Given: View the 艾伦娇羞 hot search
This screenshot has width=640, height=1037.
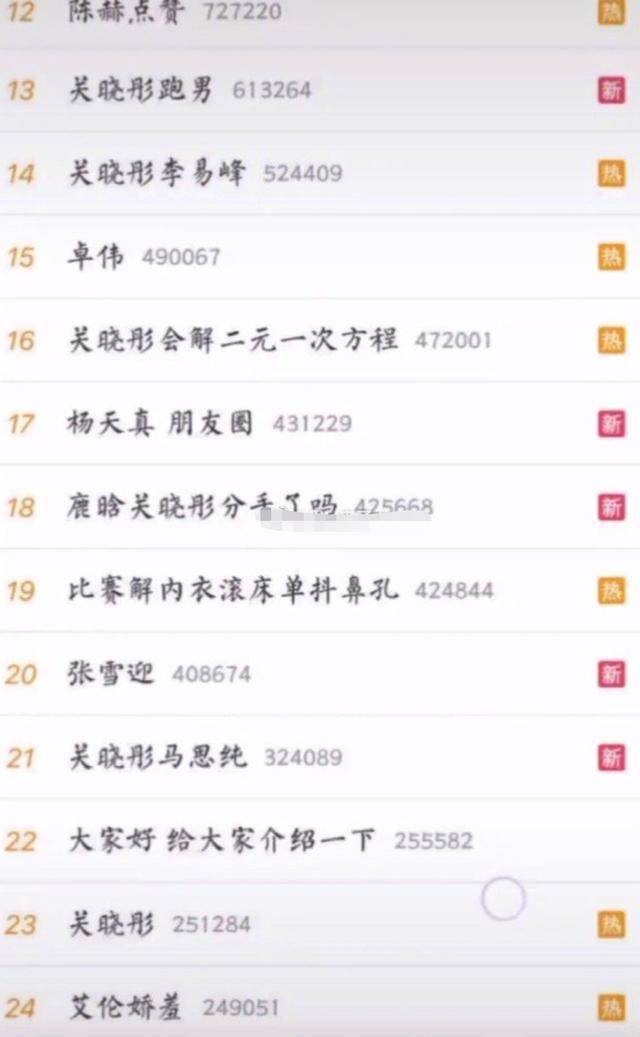Looking at the screenshot, I should tap(126, 1007).
